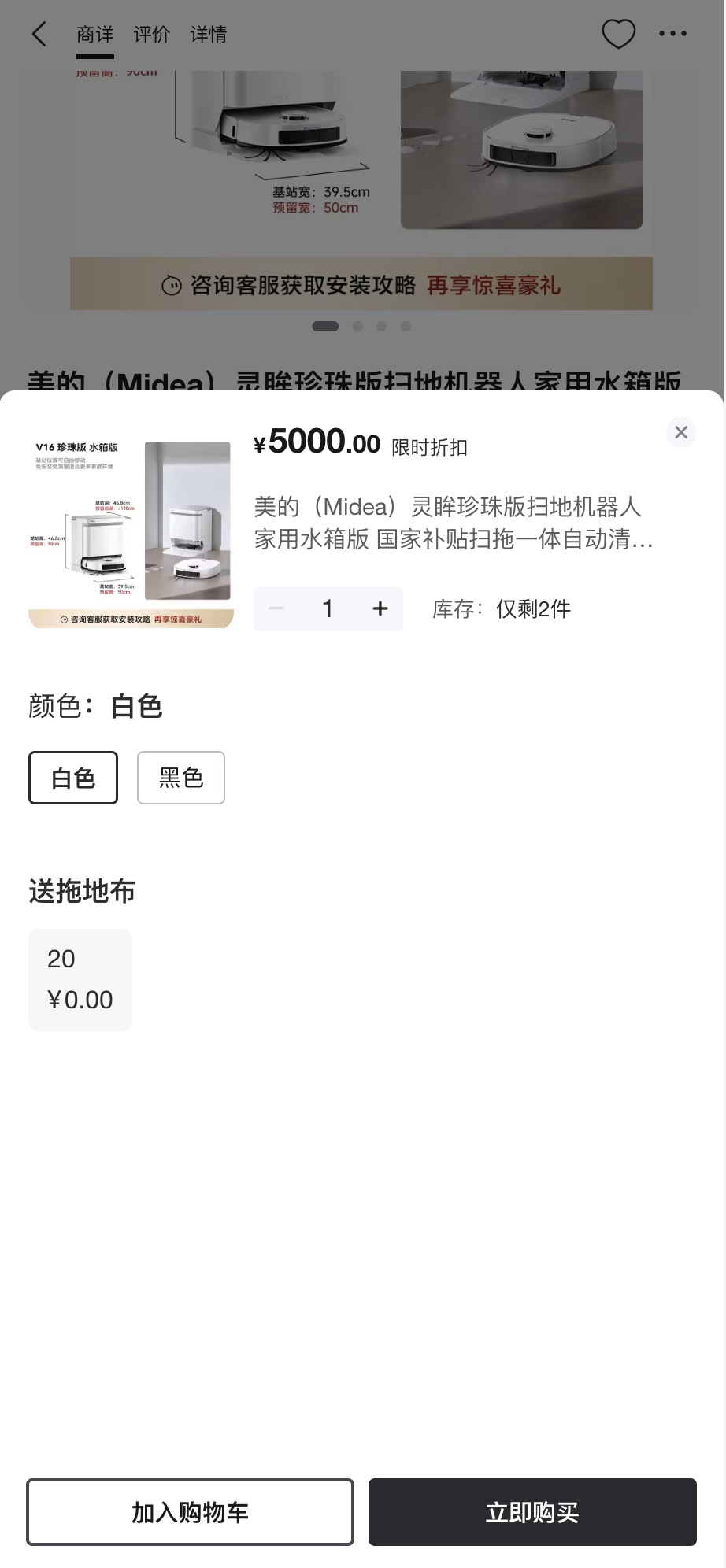Tap 加入购物车 to add to cart
726x1568 pixels.
pos(190,1512)
